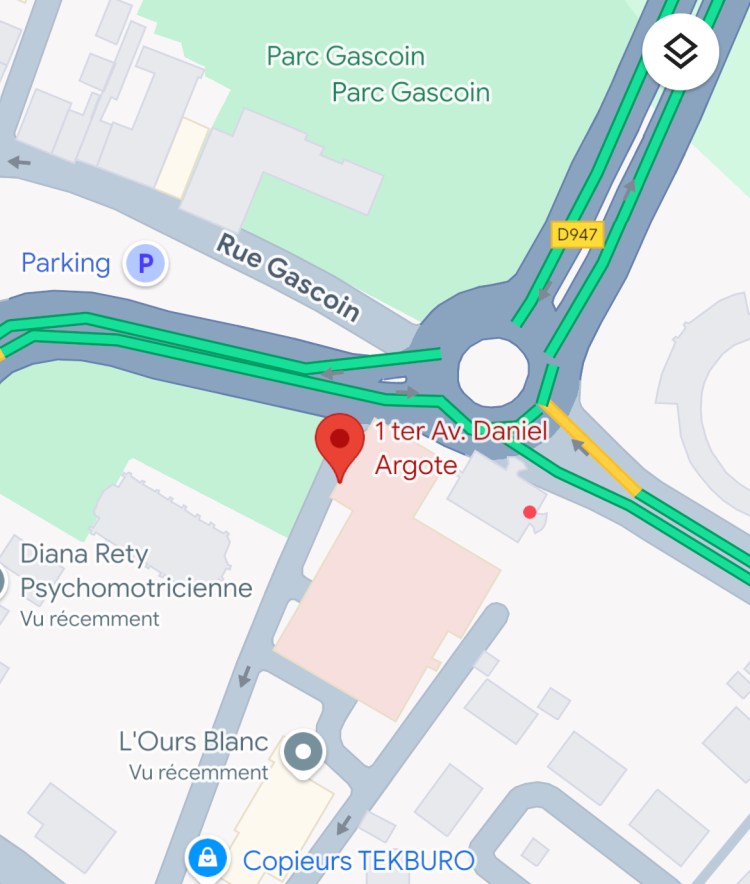Viewport: 750px width, 884px height.
Task: Select the Diana Rety Psychomotricienne place
Action: 135,570
